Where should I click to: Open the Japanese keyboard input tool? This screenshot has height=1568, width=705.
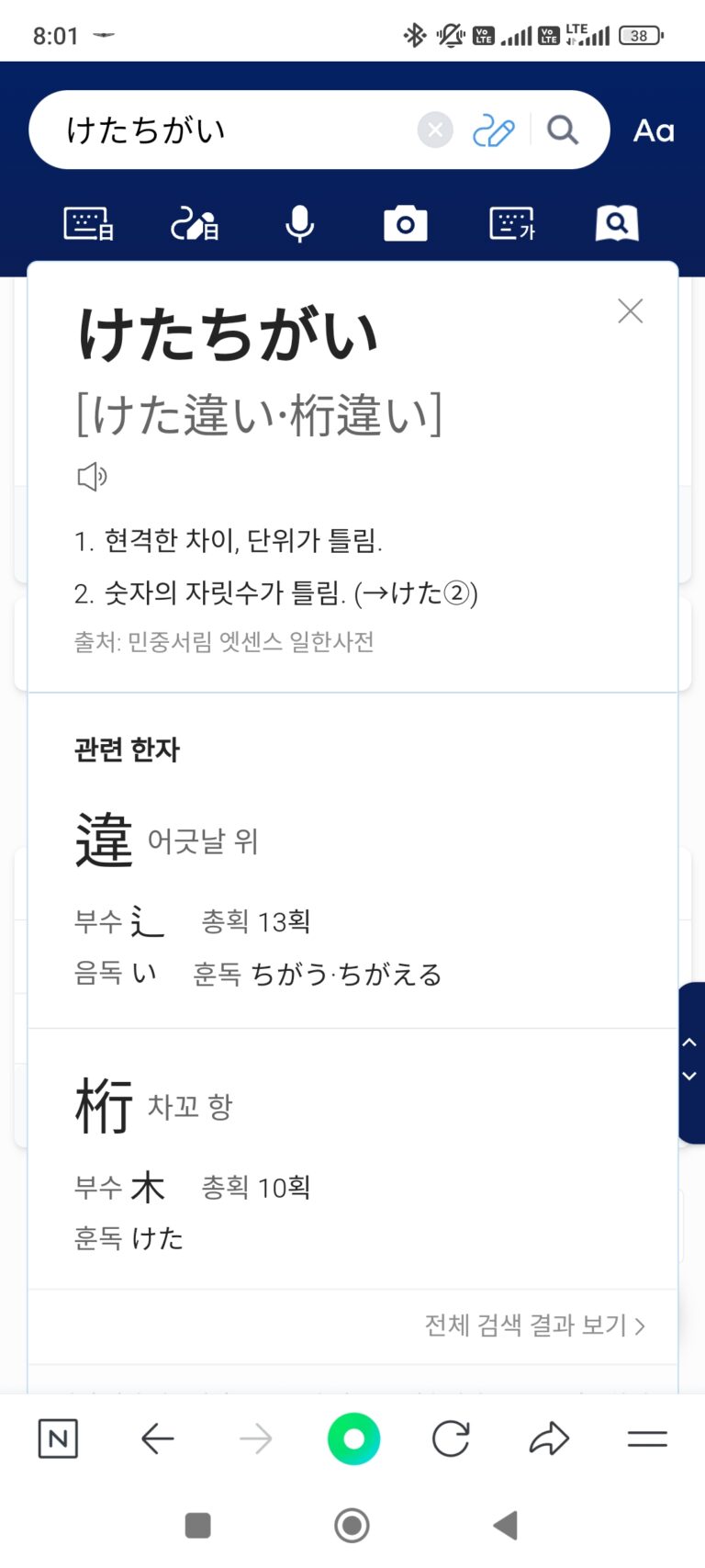pyautogui.click(x=88, y=223)
